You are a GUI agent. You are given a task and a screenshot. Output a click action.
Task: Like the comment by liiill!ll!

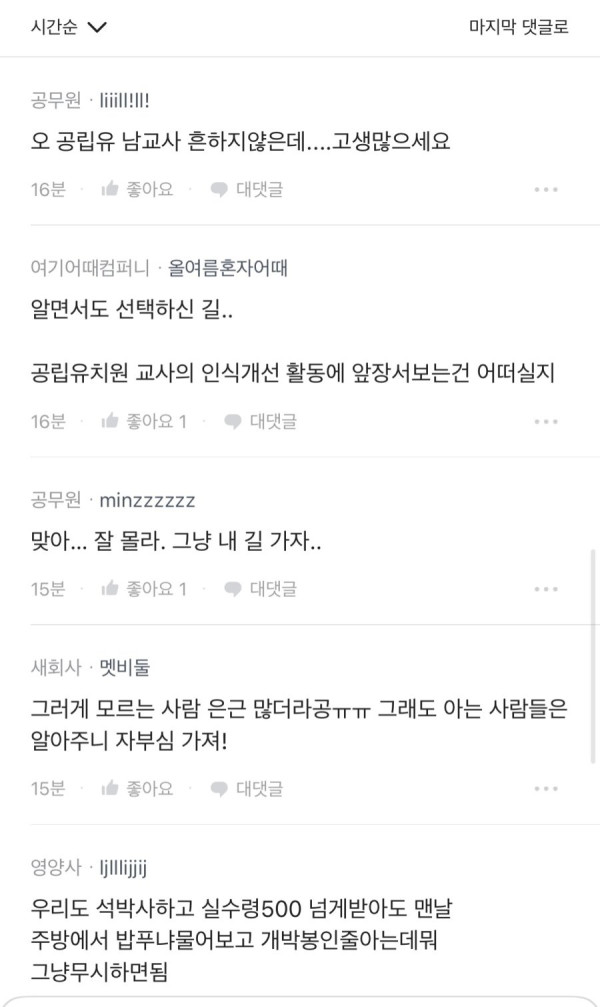coord(138,189)
